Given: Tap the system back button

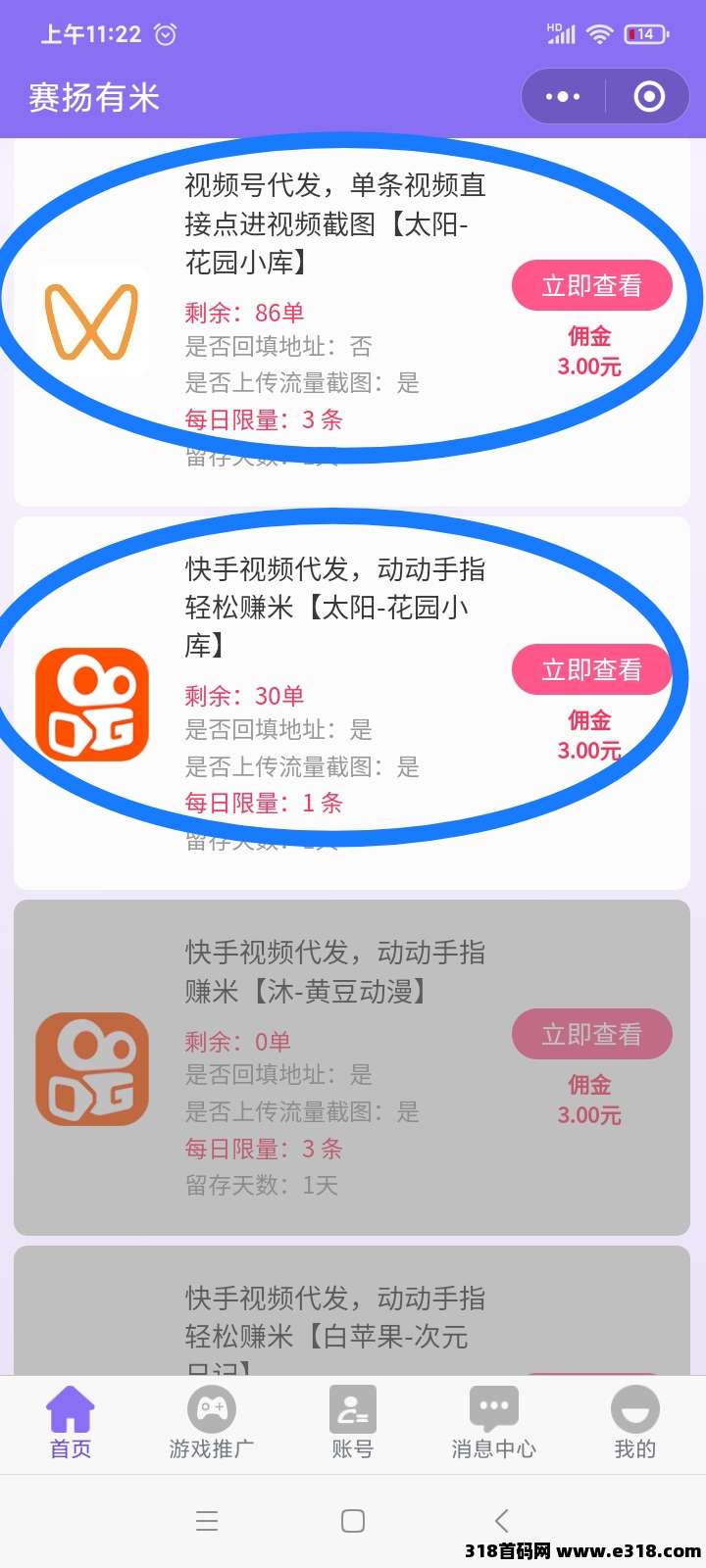Looking at the screenshot, I should [501, 1521].
